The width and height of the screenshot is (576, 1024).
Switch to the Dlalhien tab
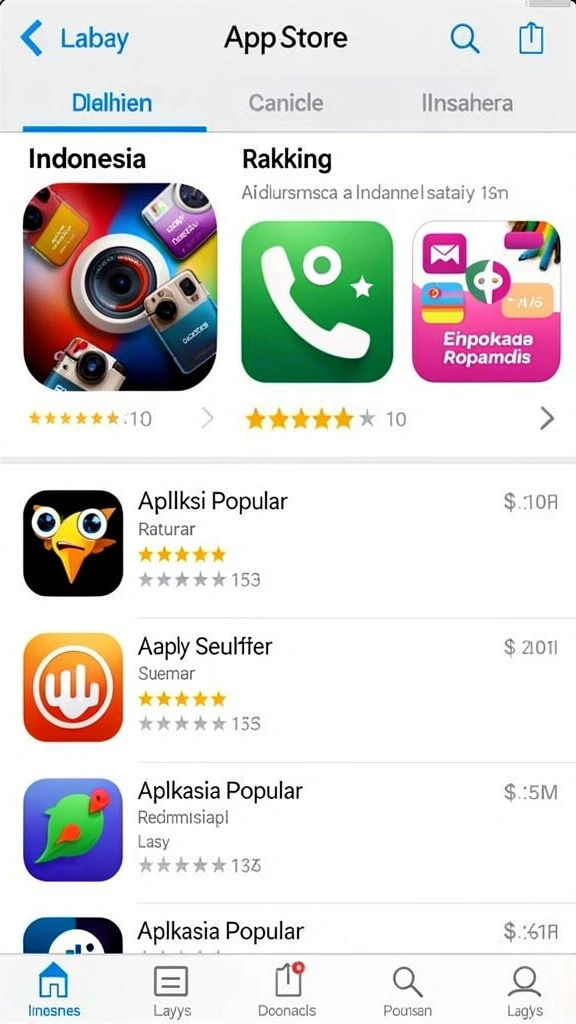click(x=112, y=103)
